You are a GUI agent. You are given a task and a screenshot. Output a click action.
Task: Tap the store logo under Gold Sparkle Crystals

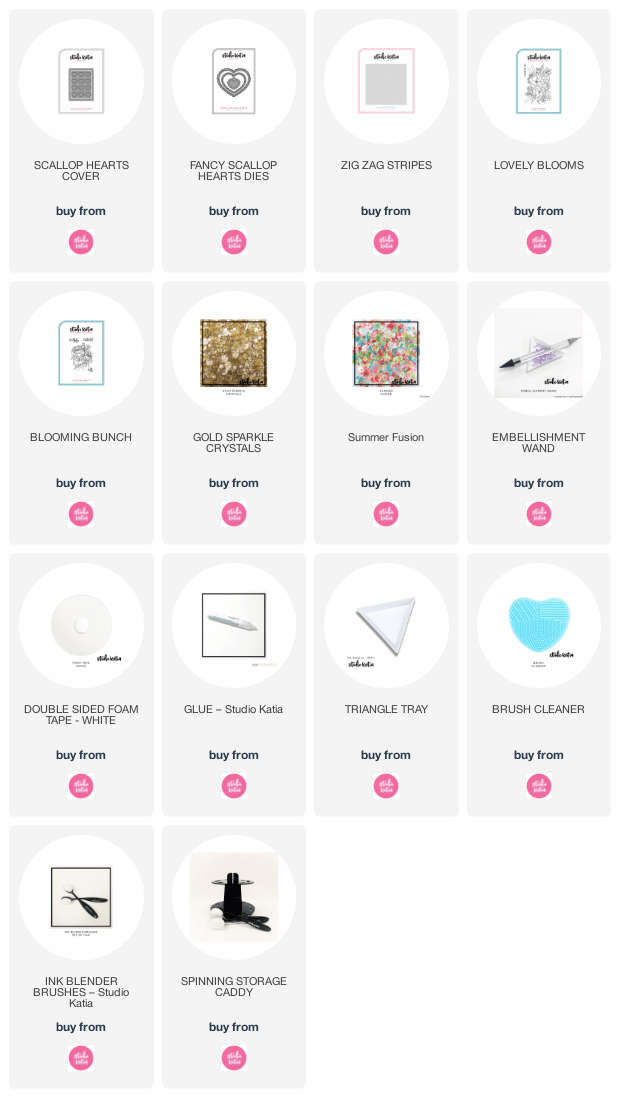pyautogui.click(x=233, y=514)
